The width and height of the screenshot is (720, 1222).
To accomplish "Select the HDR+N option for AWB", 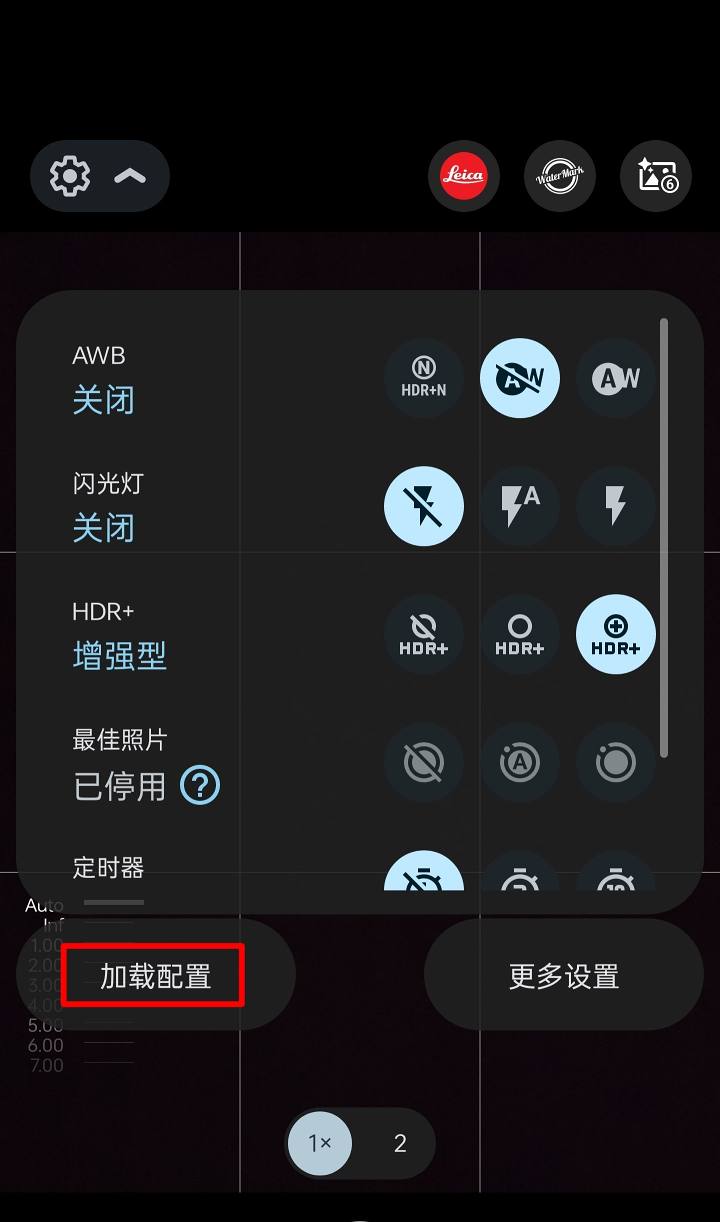I will 424,378.
